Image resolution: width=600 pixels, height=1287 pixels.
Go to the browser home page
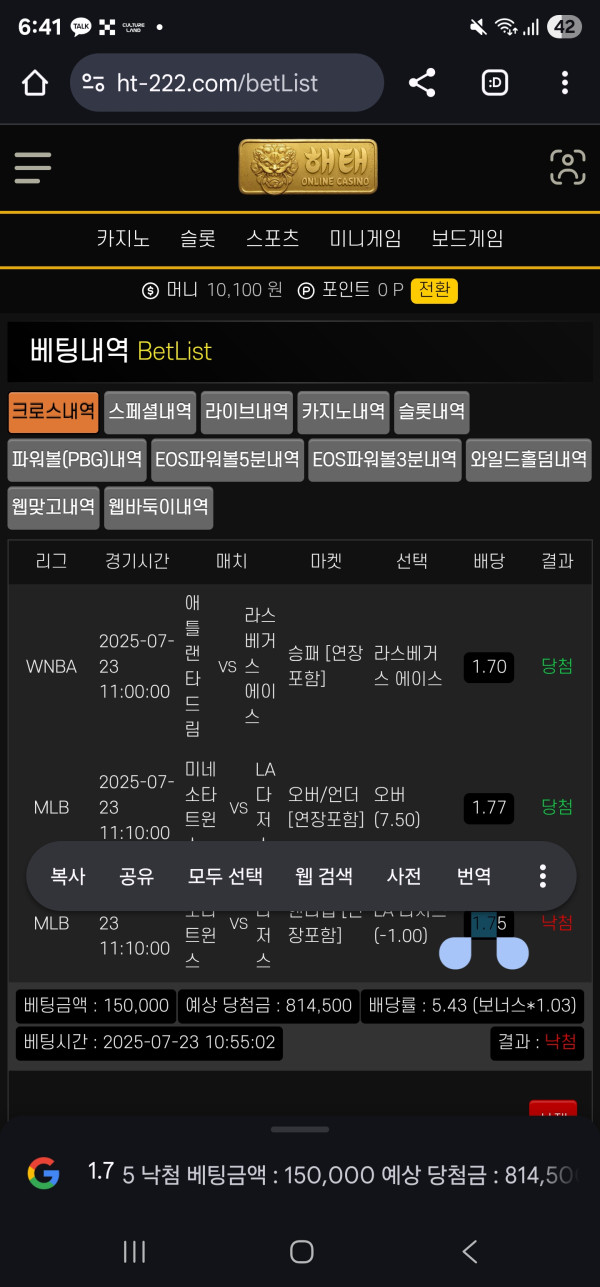[35, 83]
